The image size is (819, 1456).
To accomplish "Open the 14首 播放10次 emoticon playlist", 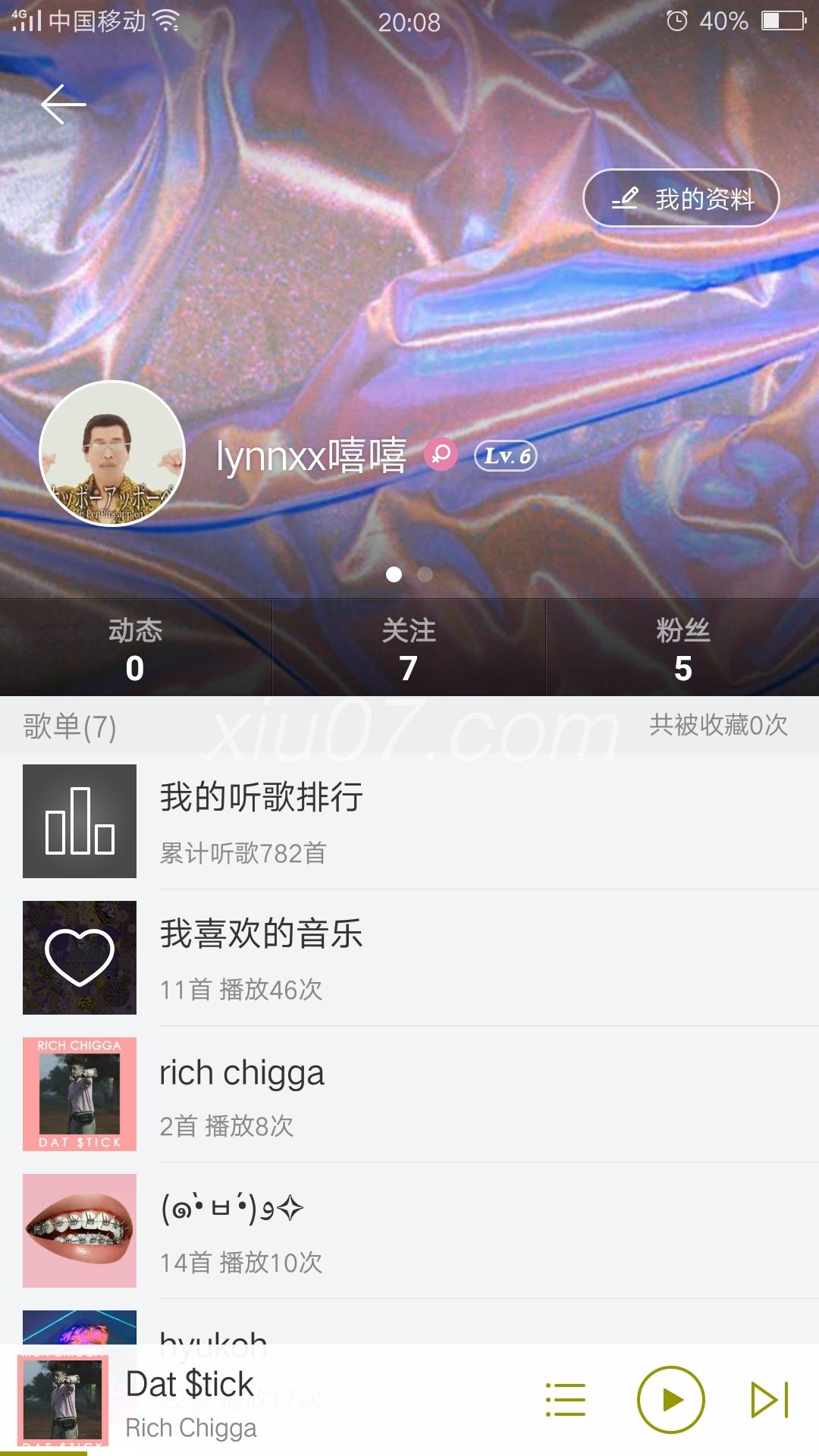I will pyautogui.click(x=409, y=1231).
